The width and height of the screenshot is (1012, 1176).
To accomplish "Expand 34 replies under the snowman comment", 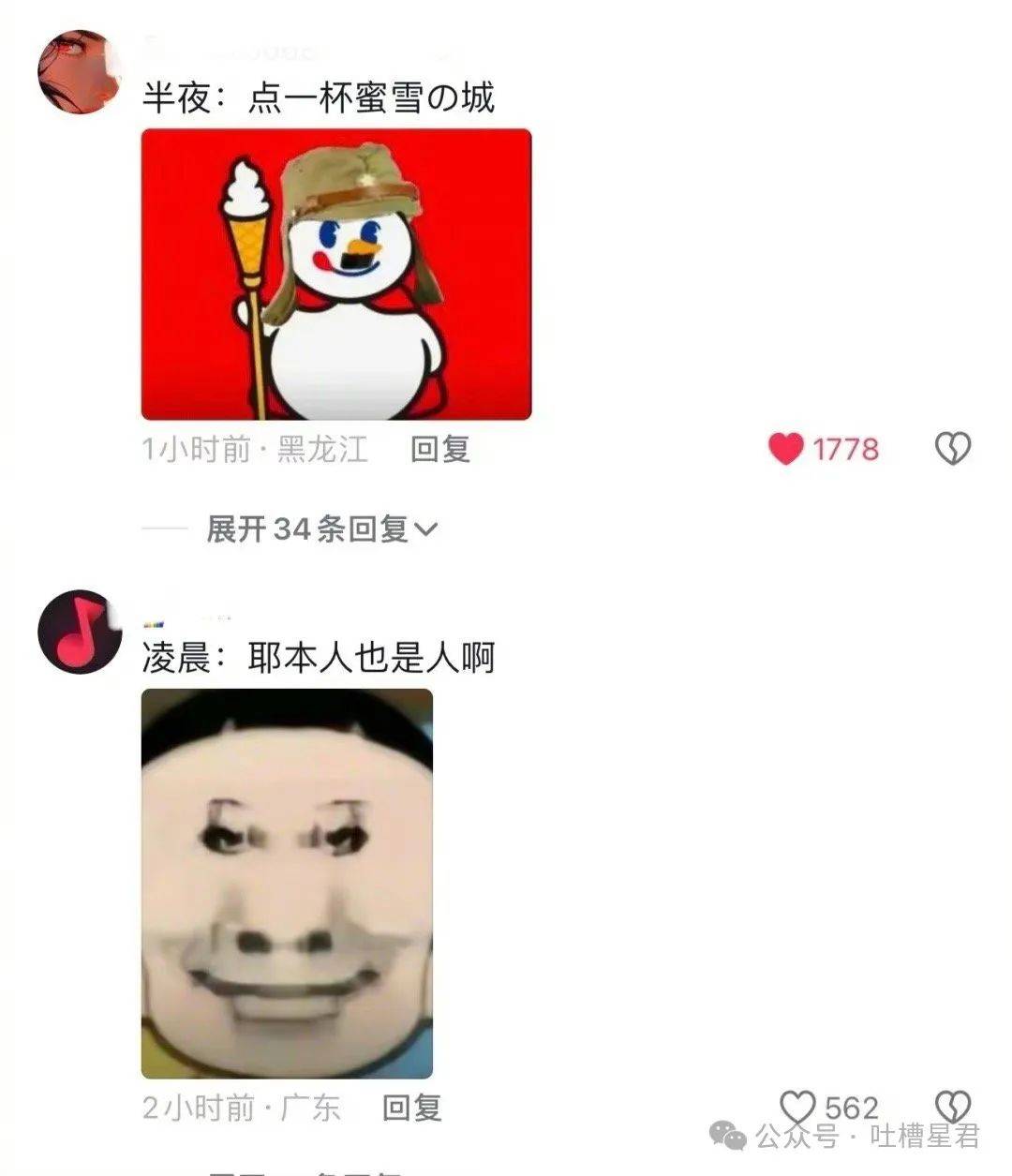I will coord(321,529).
